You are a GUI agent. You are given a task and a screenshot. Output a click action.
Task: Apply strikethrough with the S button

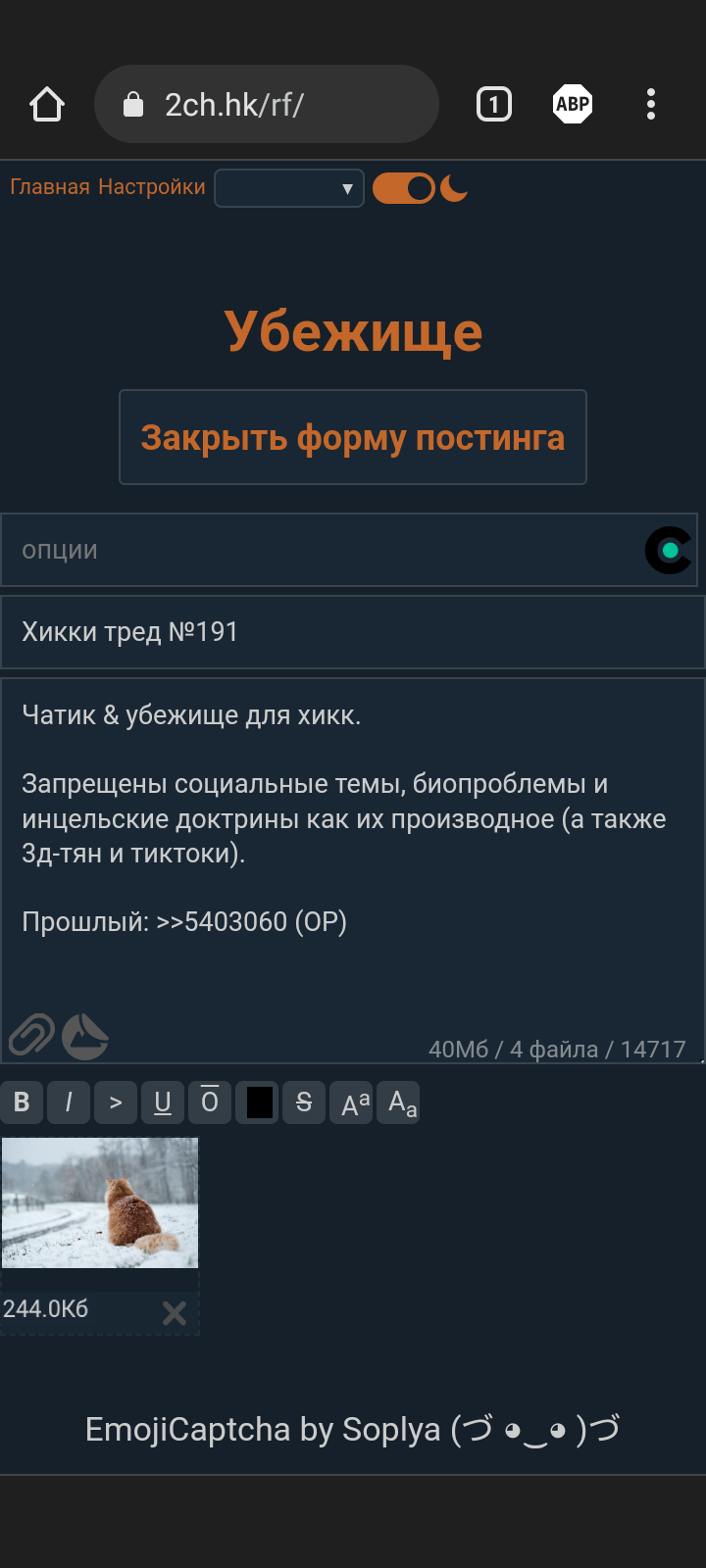(x=304, y=1102)
